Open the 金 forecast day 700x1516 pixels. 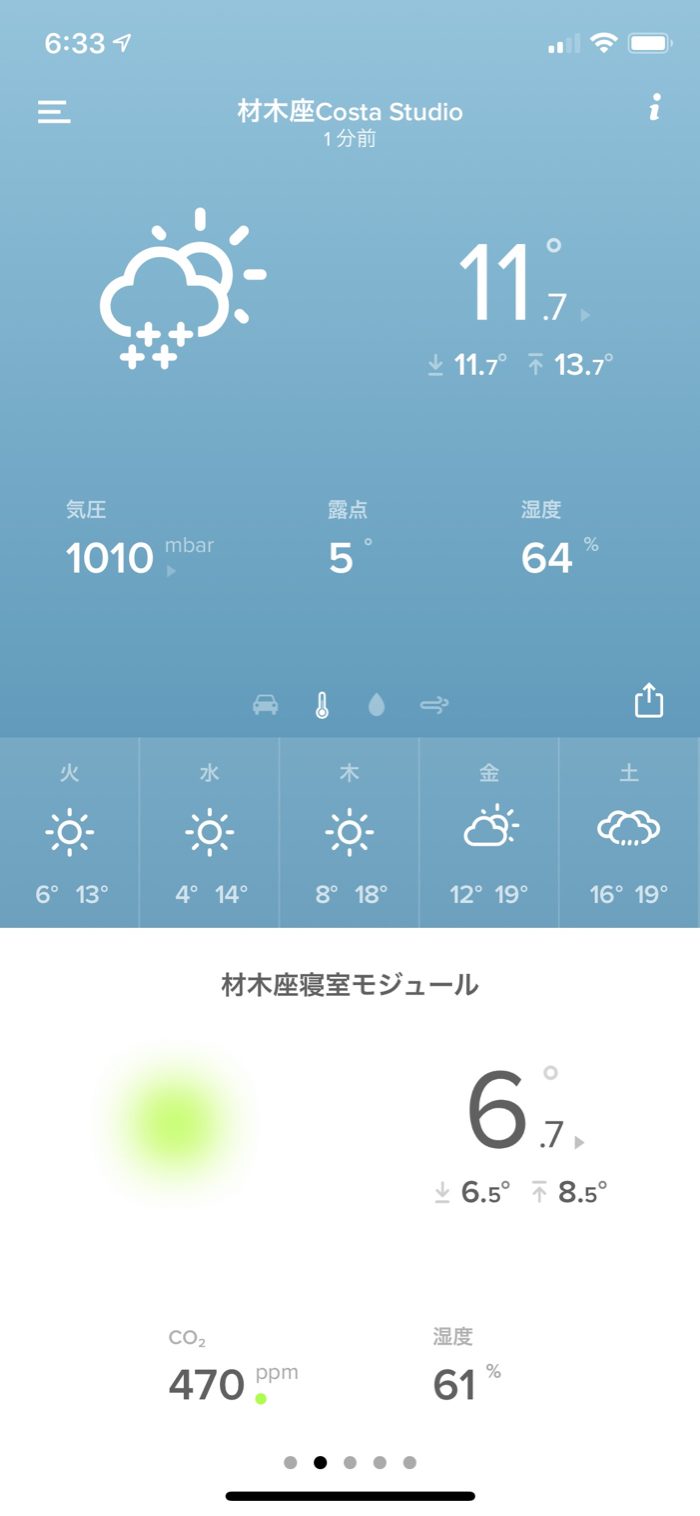[x=489, y=833]
